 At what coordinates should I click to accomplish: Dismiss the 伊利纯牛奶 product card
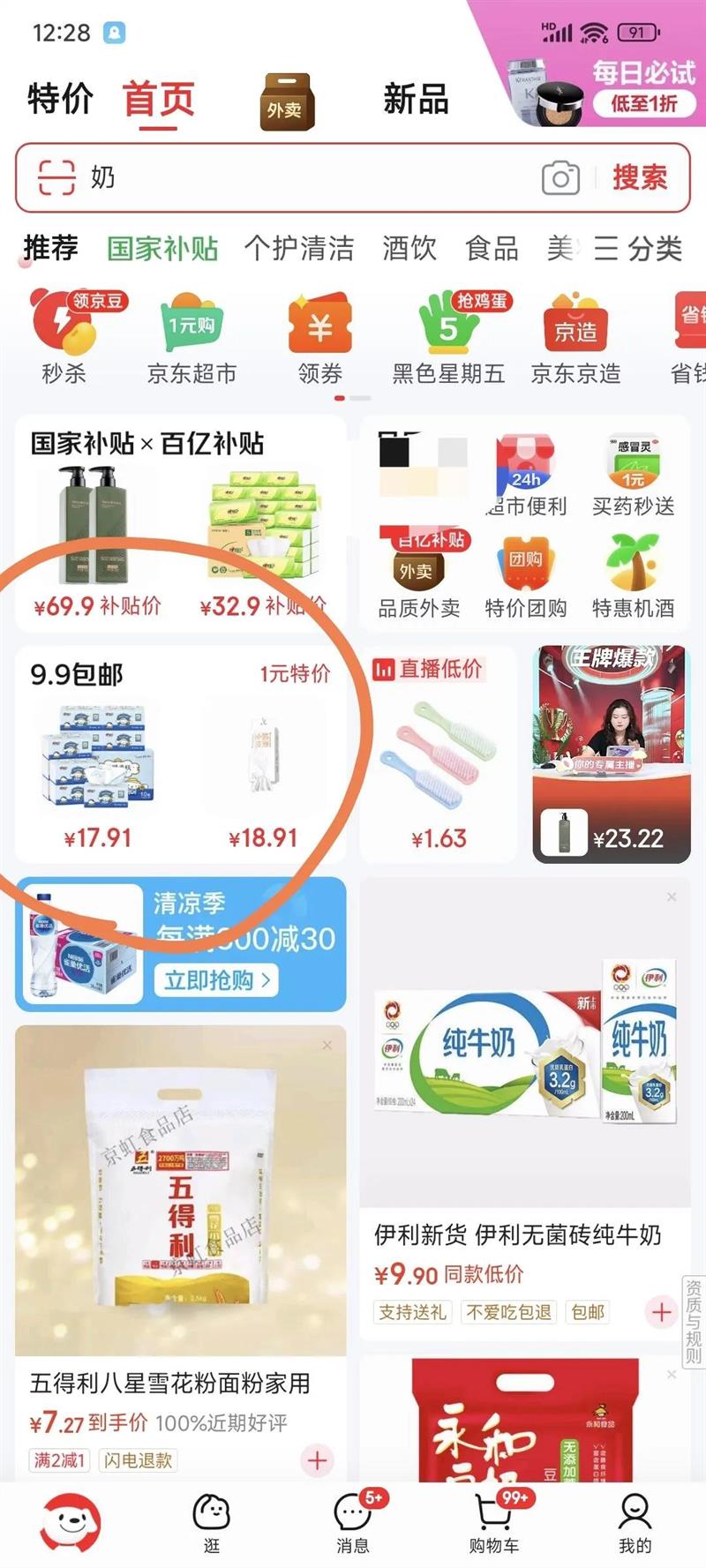672,897
